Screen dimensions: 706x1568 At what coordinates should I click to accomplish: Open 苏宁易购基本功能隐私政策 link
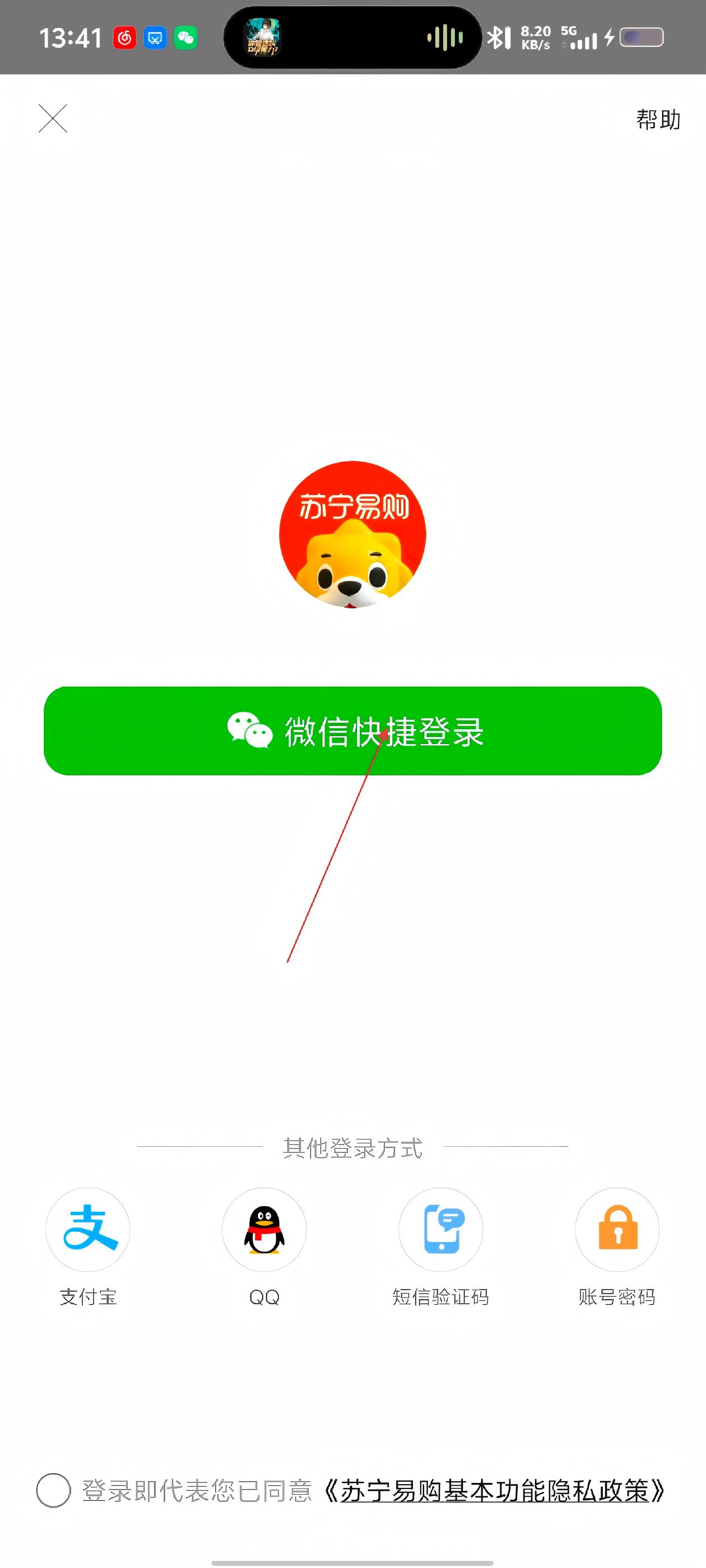(494, 1491)
